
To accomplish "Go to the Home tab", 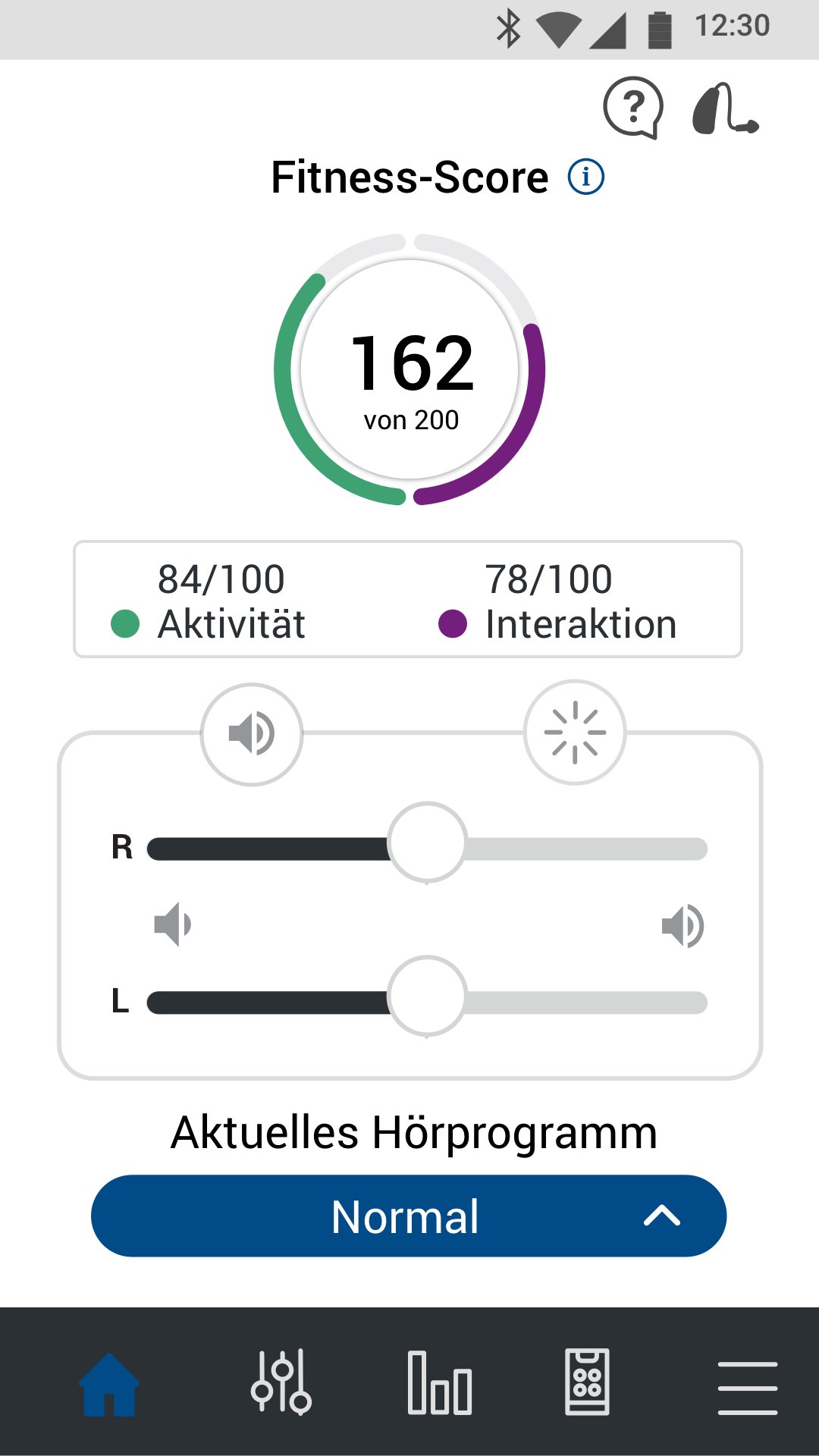I will (x=109, y=1385).
